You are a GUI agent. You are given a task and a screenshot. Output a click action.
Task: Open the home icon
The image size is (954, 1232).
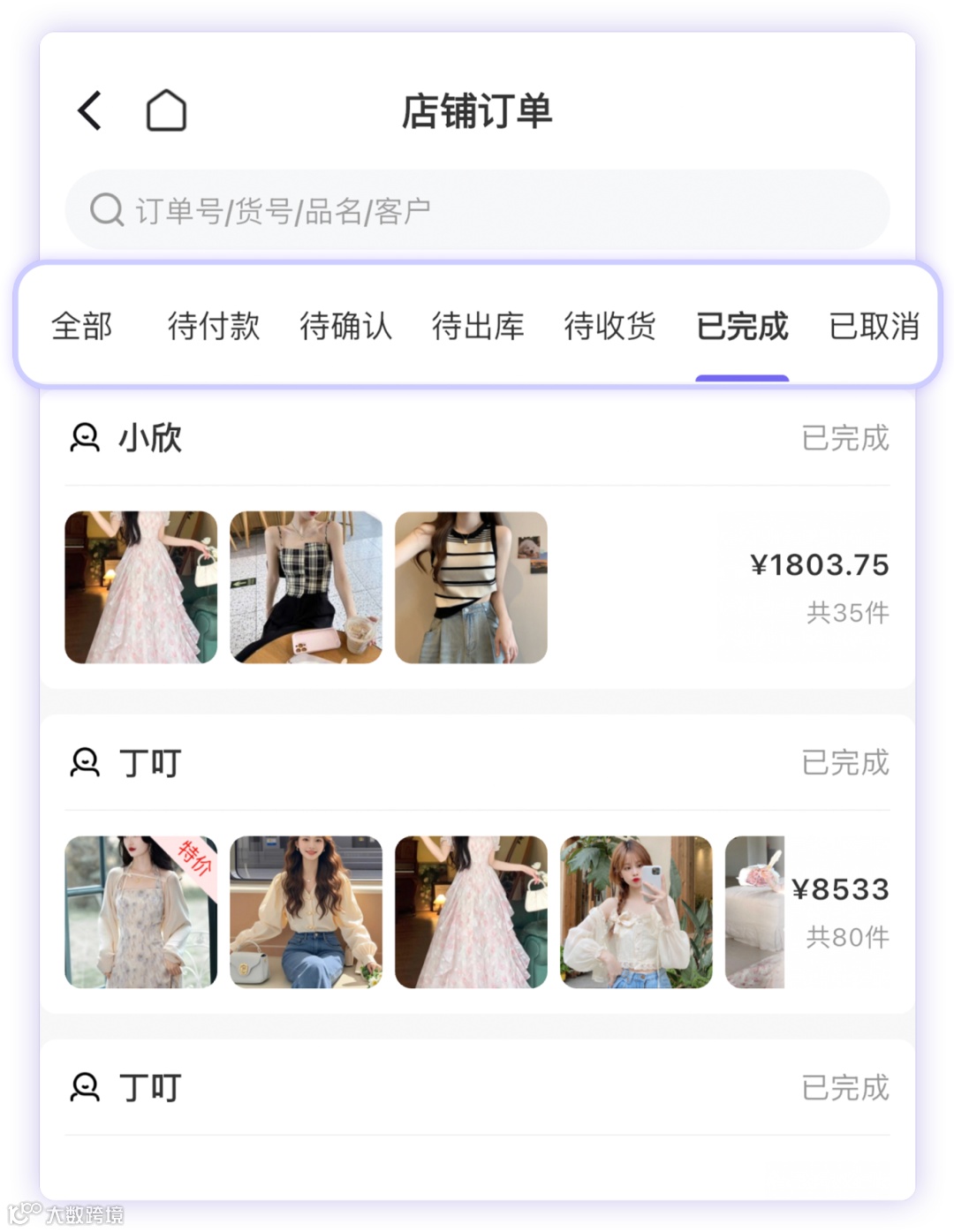pos(164,110)
